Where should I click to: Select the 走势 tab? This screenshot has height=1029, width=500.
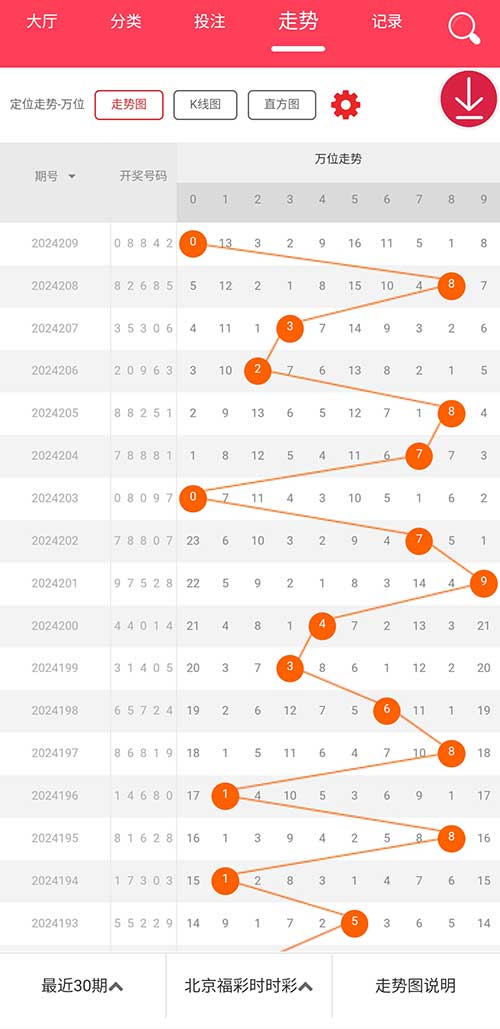(x=298, y=22)
